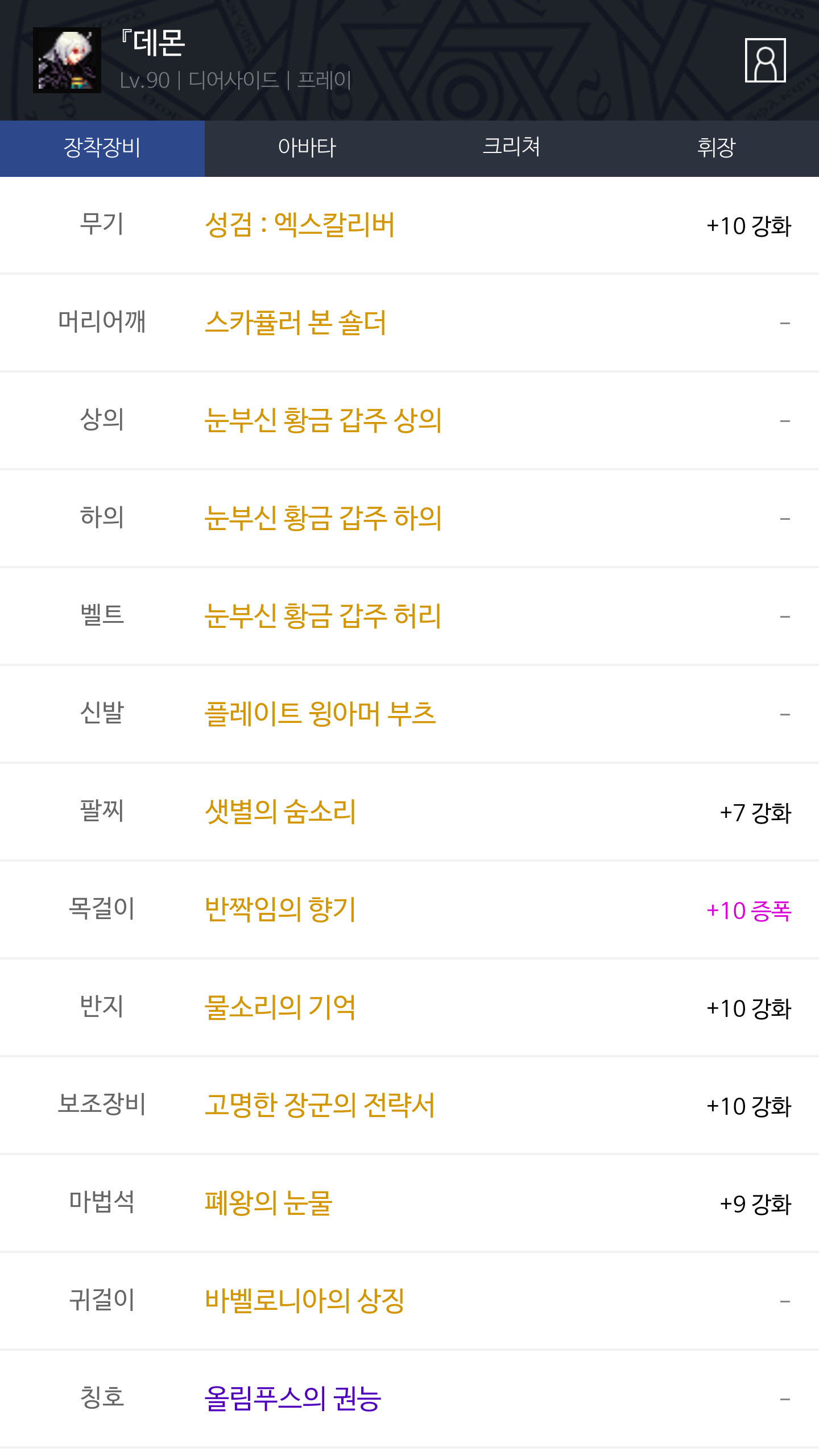Open the profile icon in the header
This screenshot has width=819, height=1456.
coord(766,60)
